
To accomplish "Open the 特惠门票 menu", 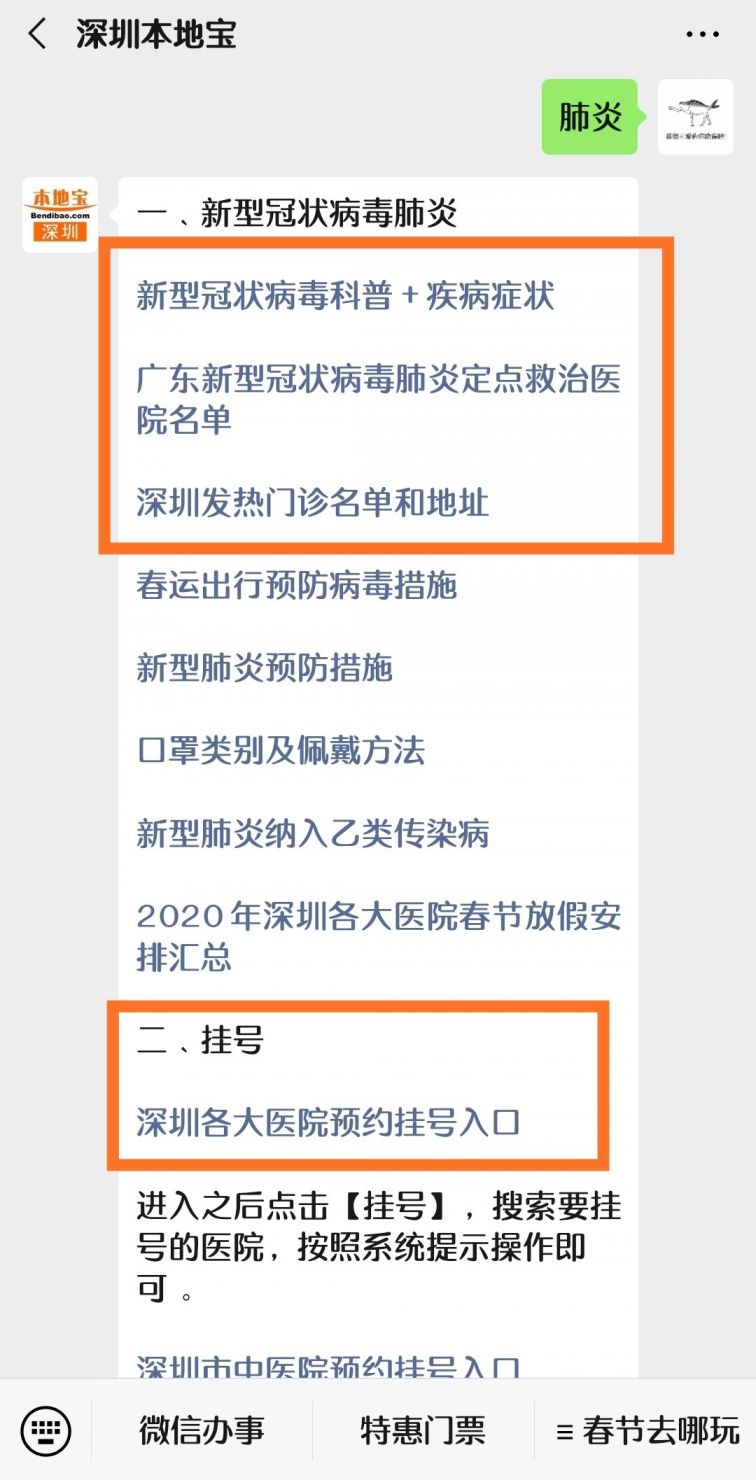I will tap(422, 1430).
